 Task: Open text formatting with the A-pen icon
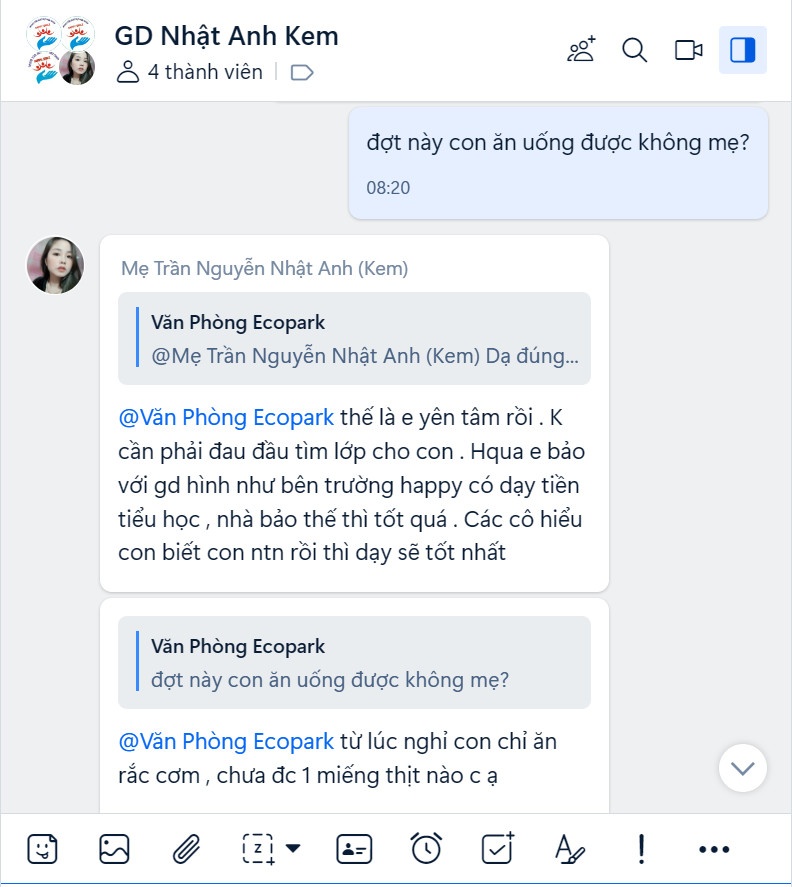coord(568,847)
